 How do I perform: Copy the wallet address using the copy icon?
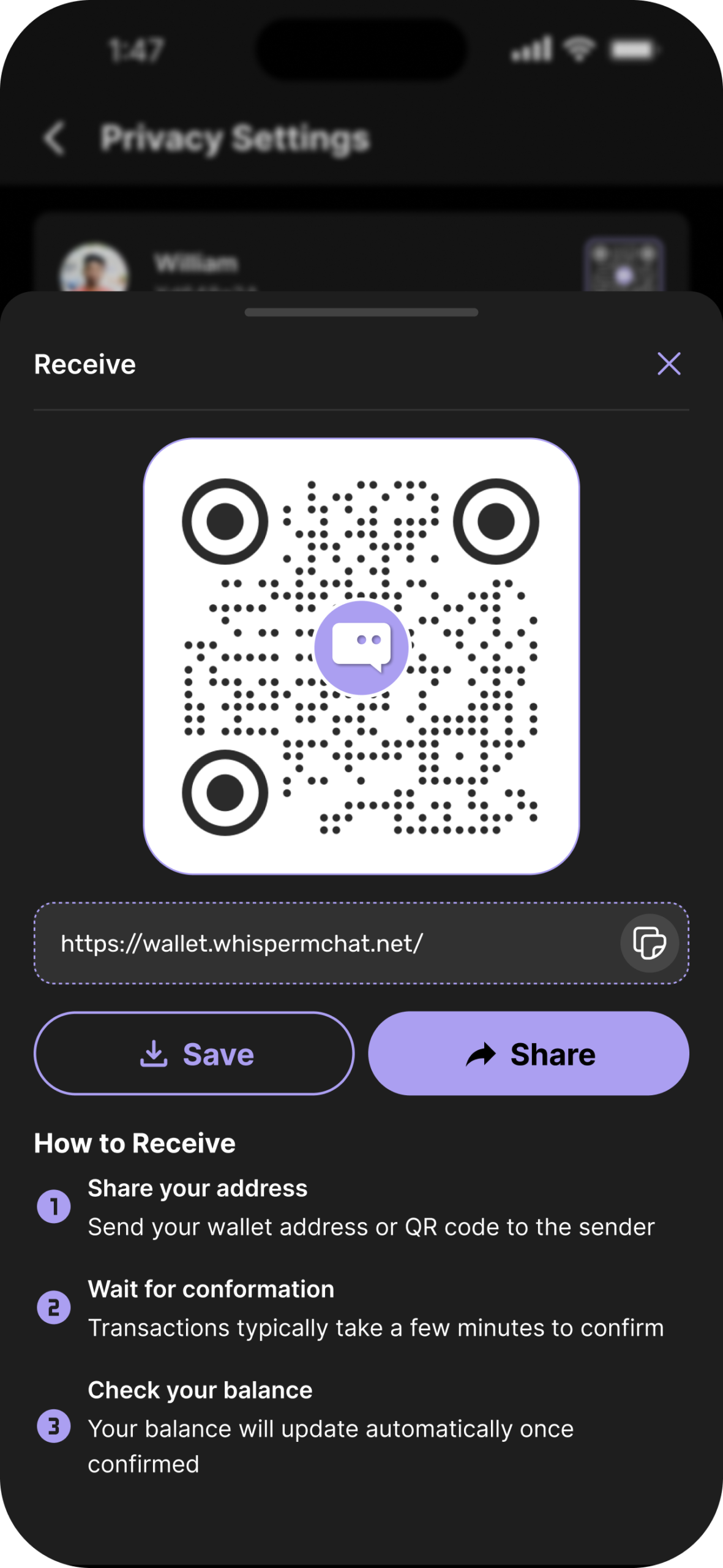(650, 943)
